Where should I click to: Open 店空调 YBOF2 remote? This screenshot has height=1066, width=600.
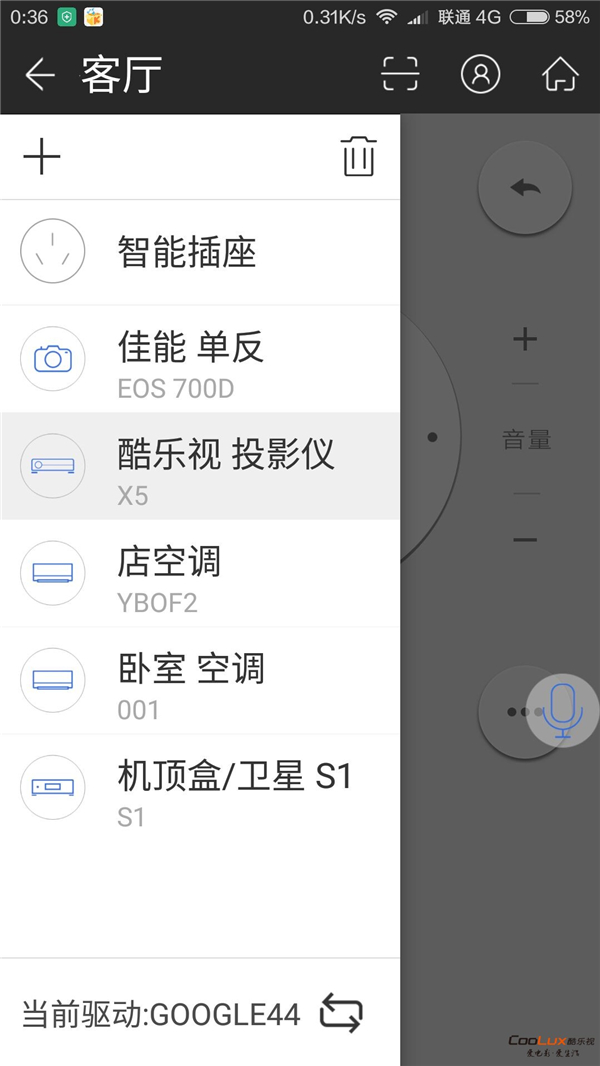200,573
